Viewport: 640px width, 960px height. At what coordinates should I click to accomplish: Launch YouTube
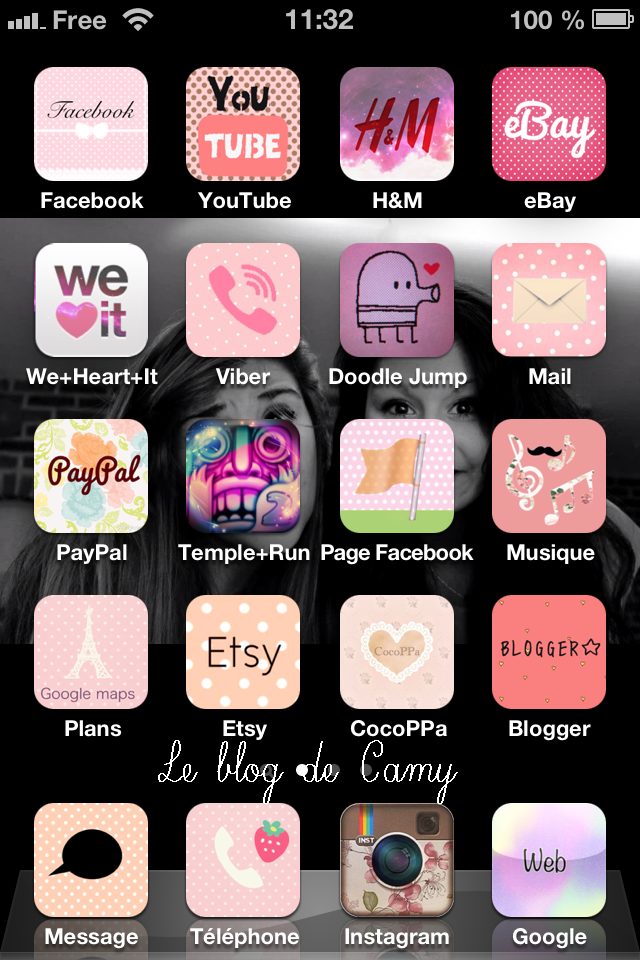click(x=243, y=124)
